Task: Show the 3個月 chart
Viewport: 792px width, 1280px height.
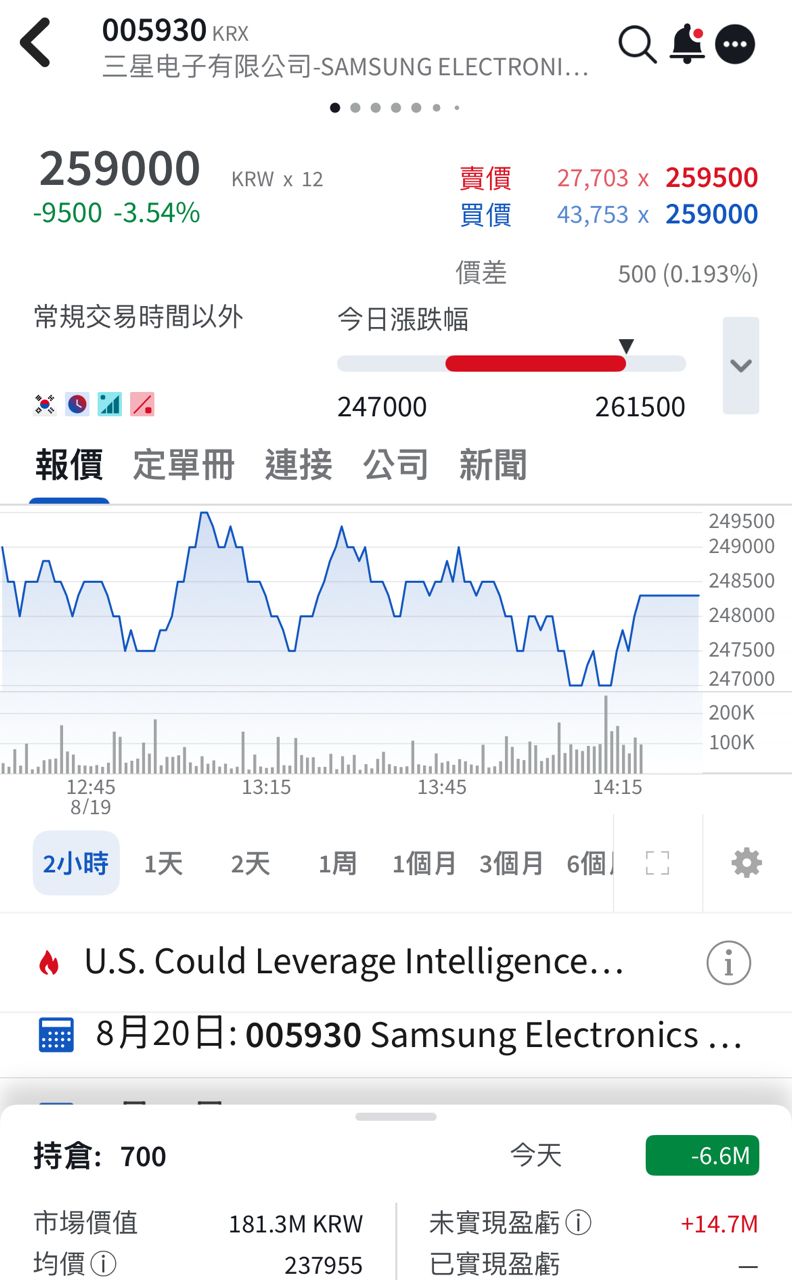Action: 511,864
